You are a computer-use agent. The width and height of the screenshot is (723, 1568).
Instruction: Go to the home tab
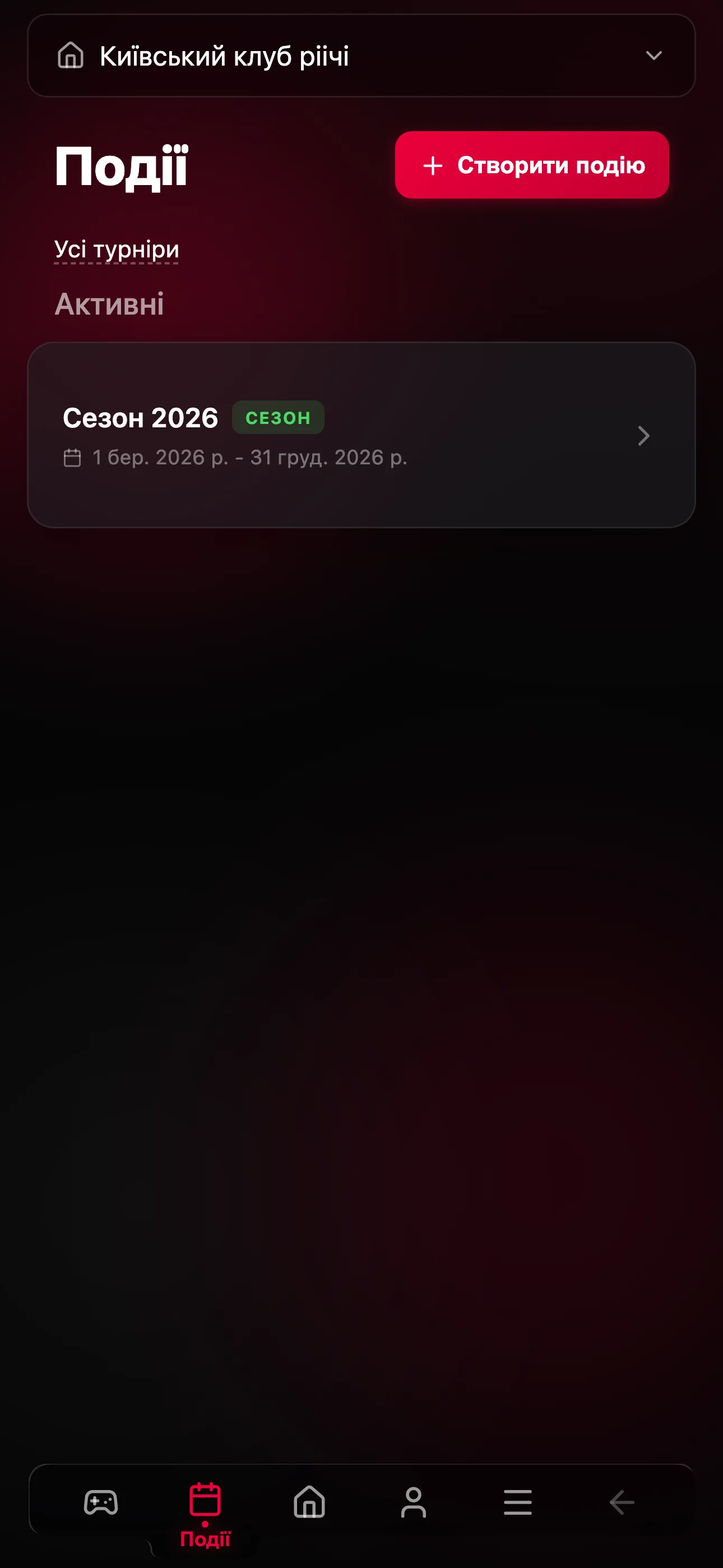[x=309, y=1502]
